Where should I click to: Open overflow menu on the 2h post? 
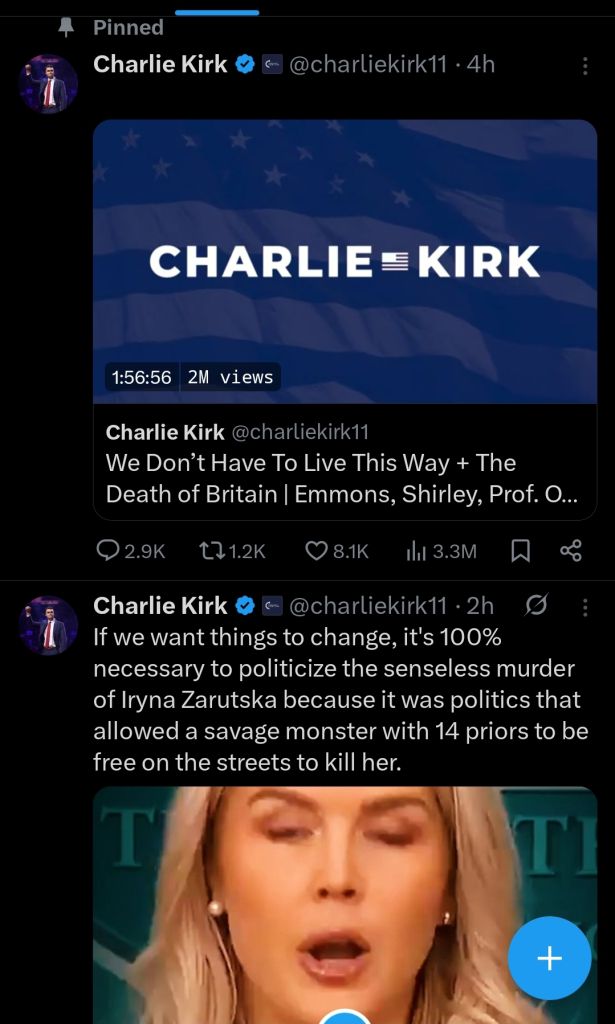pyautogui.click(x=585, y=607)
